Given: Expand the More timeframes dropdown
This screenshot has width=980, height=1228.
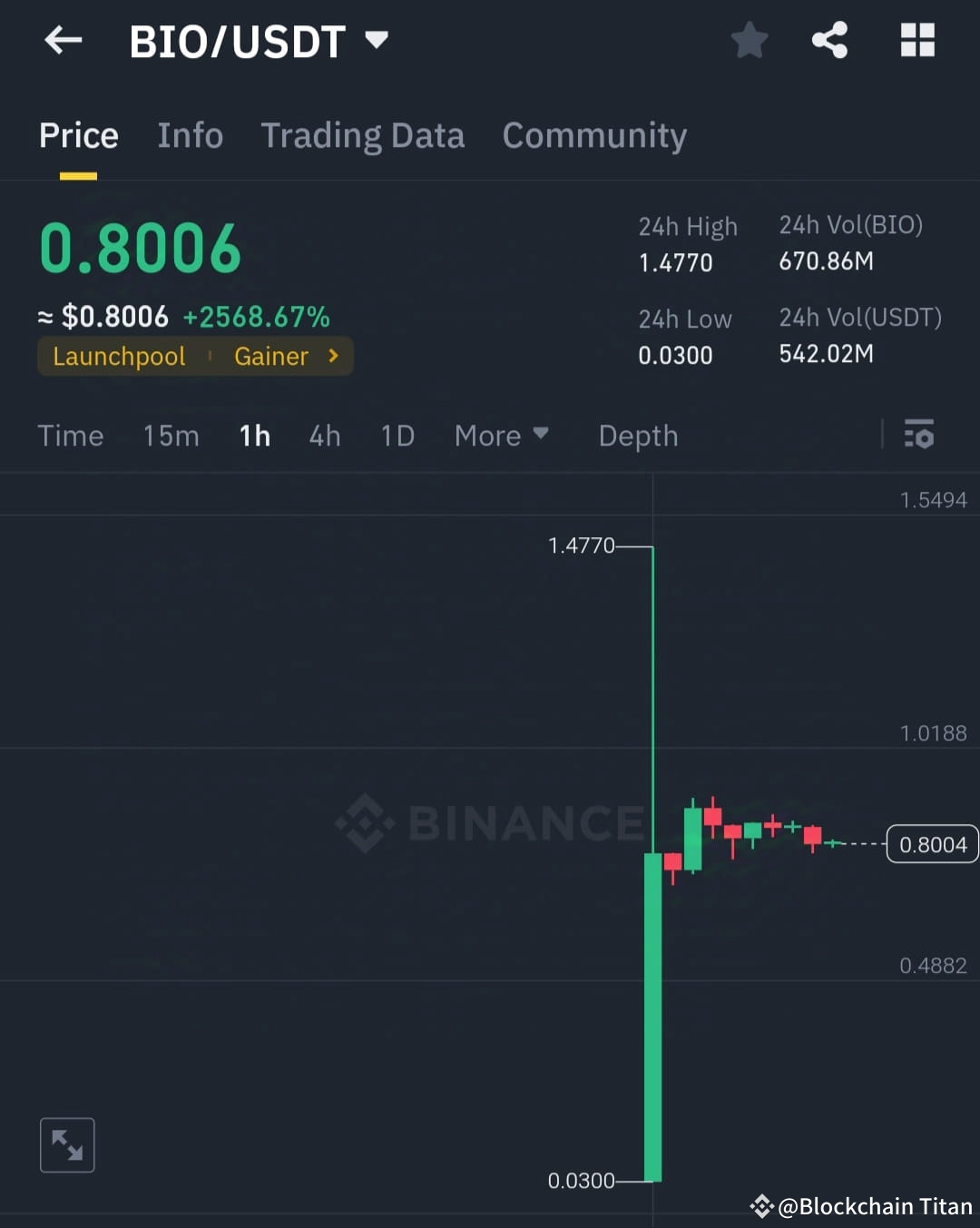Looking at the screenshot, I should (x=501, y=436).
